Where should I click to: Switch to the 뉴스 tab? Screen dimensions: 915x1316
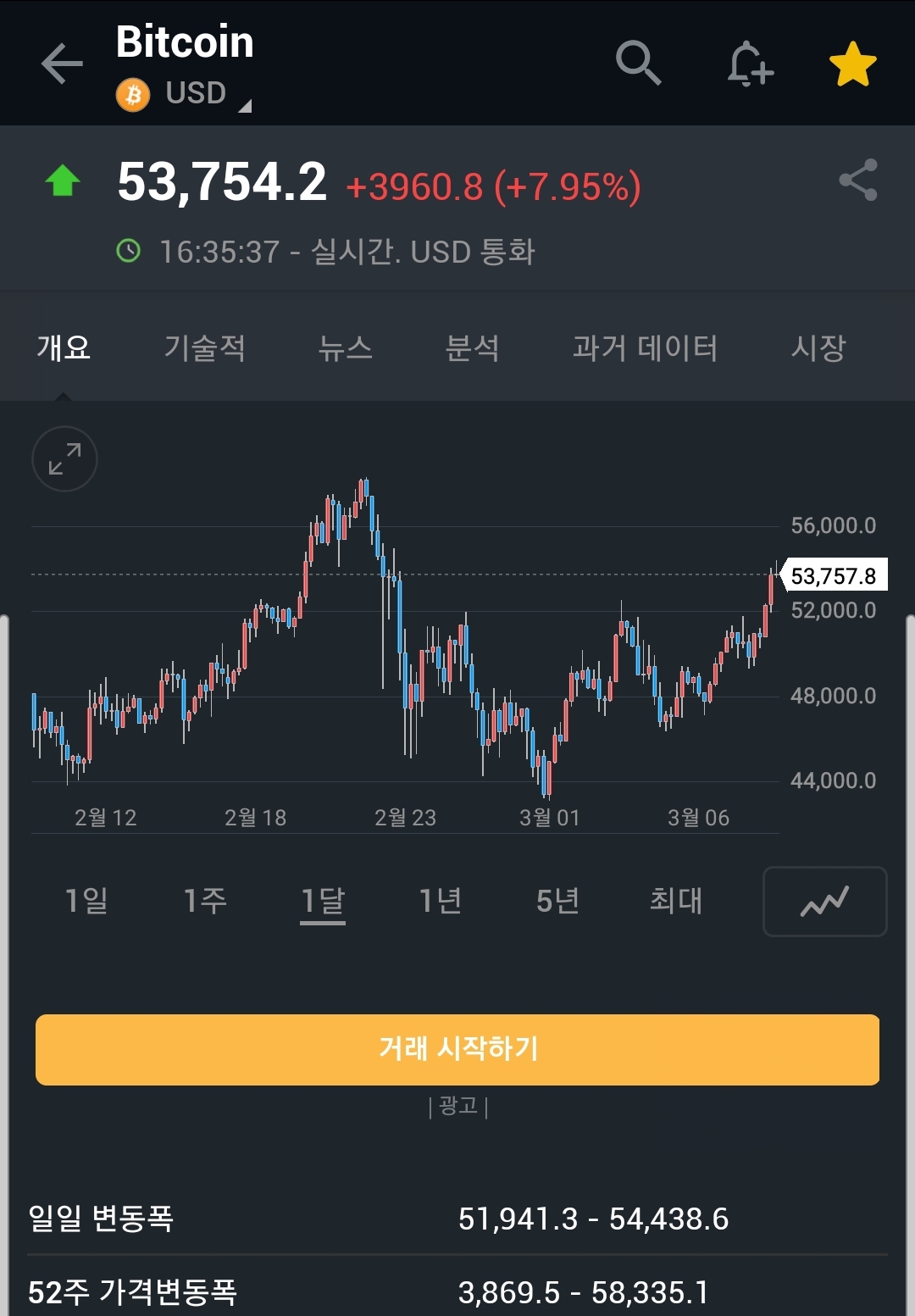coord(345,347)
